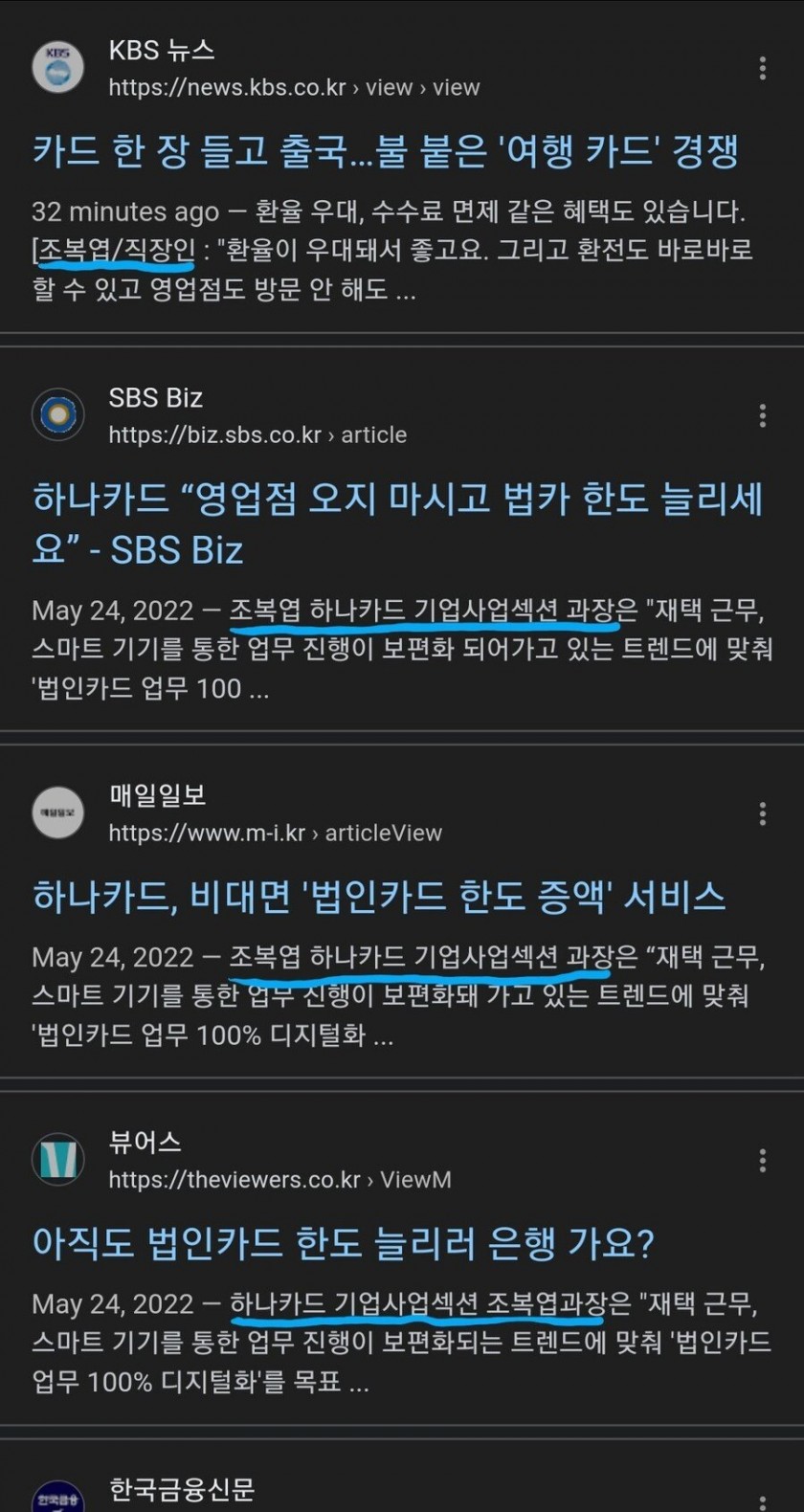804x1512 pixels.
Task: Open overflow menu for 매일일보 result
Action: click(x=762, y=813)
